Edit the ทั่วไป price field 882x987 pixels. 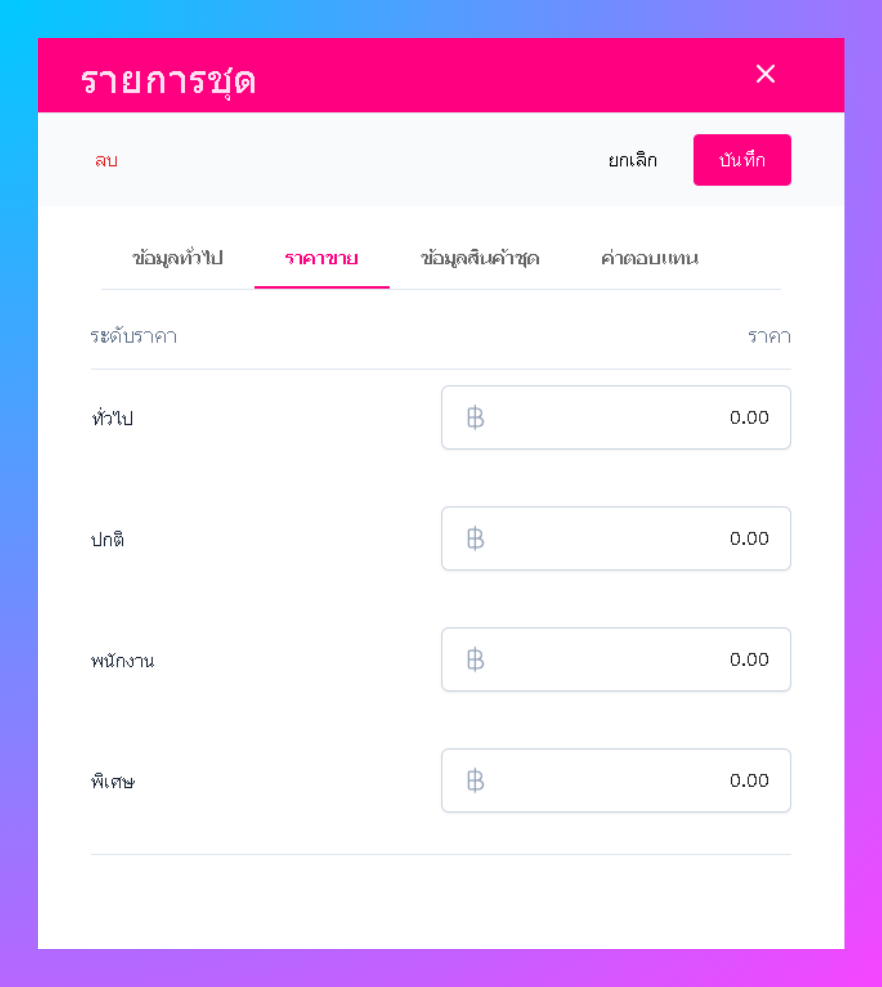(616, 418)
